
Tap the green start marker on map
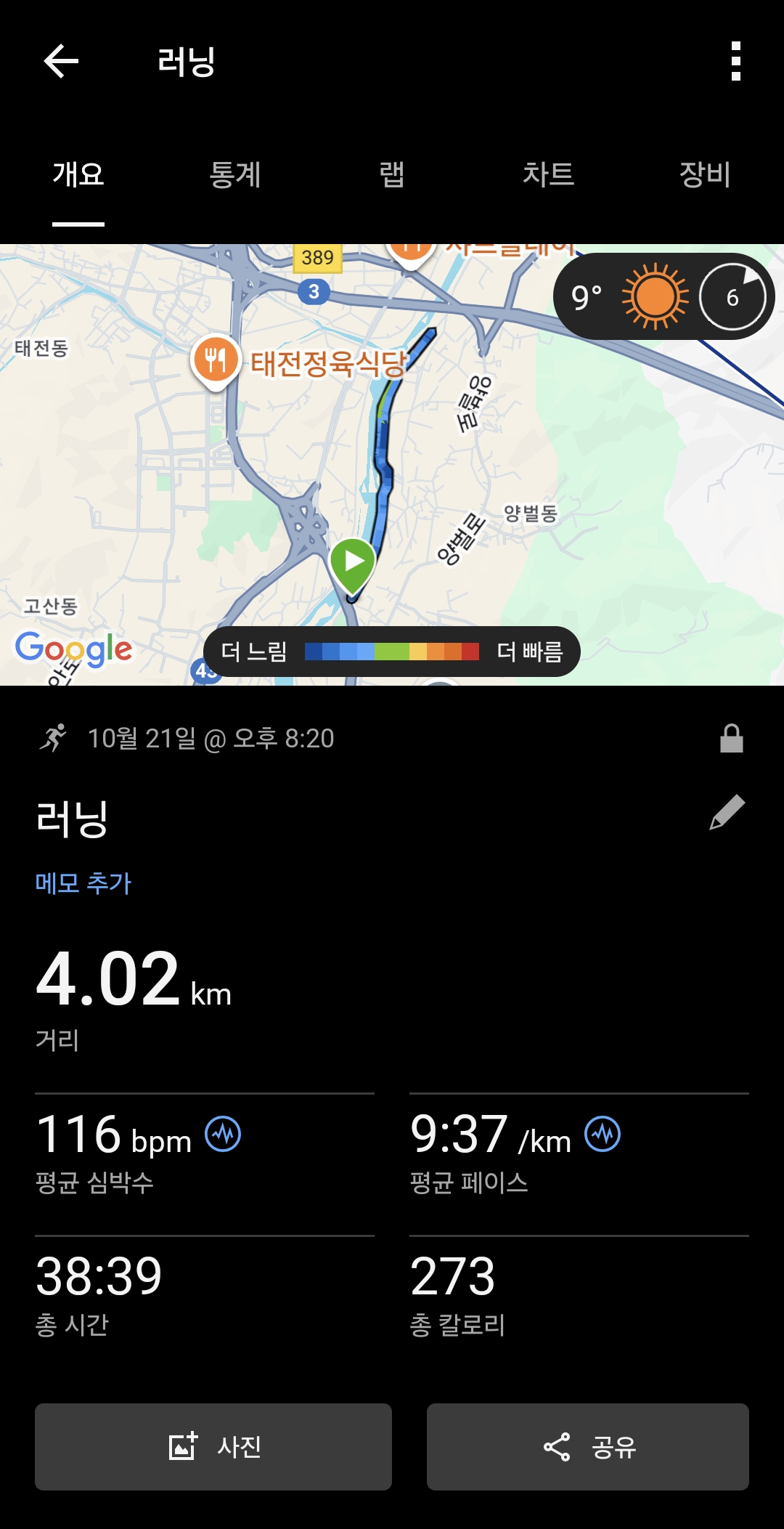click(x=353, y=563)
